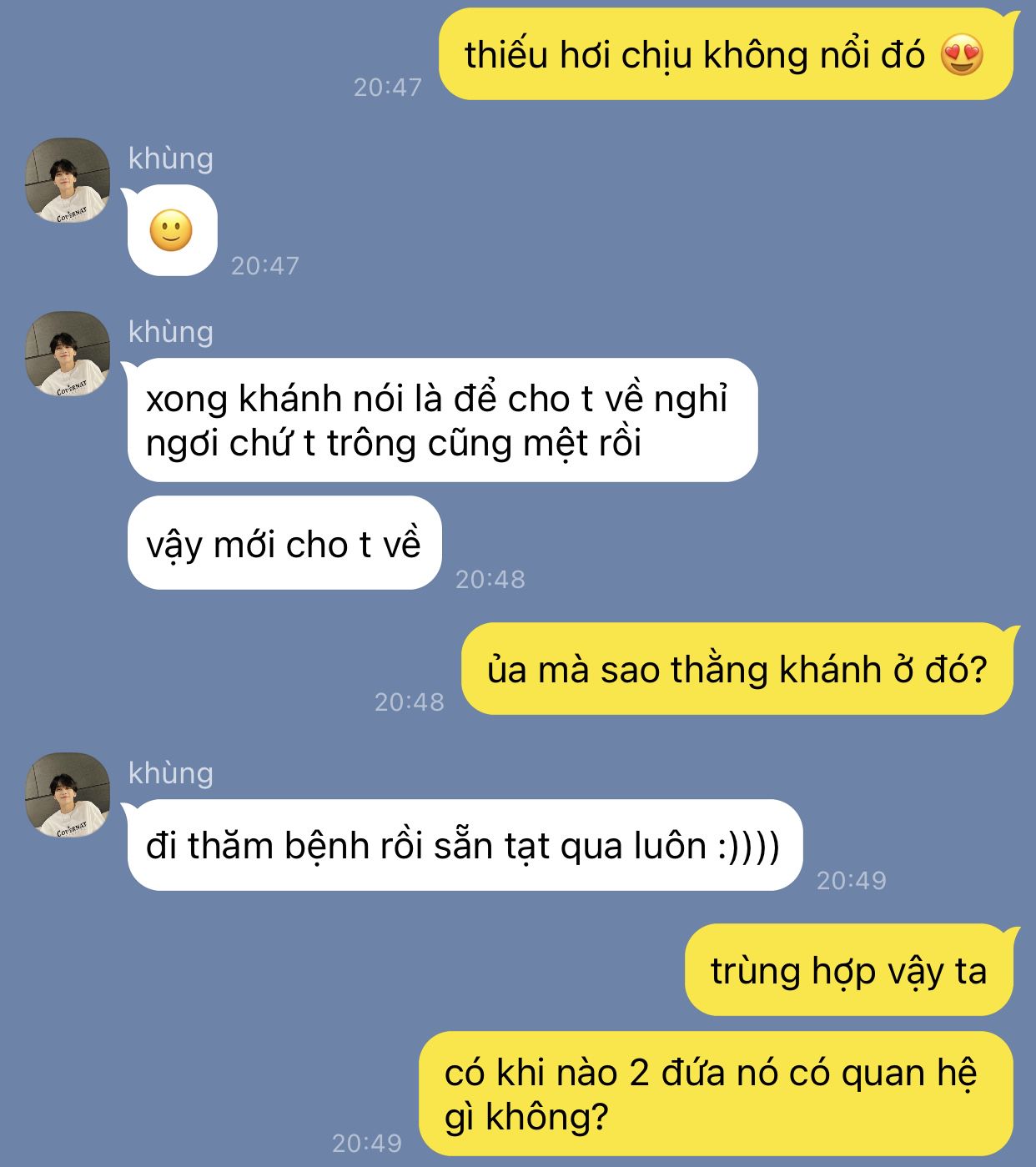The image size is (1036, 1167).
Task: View khùng's profile photo by "đi thăm bệnh" message
Action: 68,795
